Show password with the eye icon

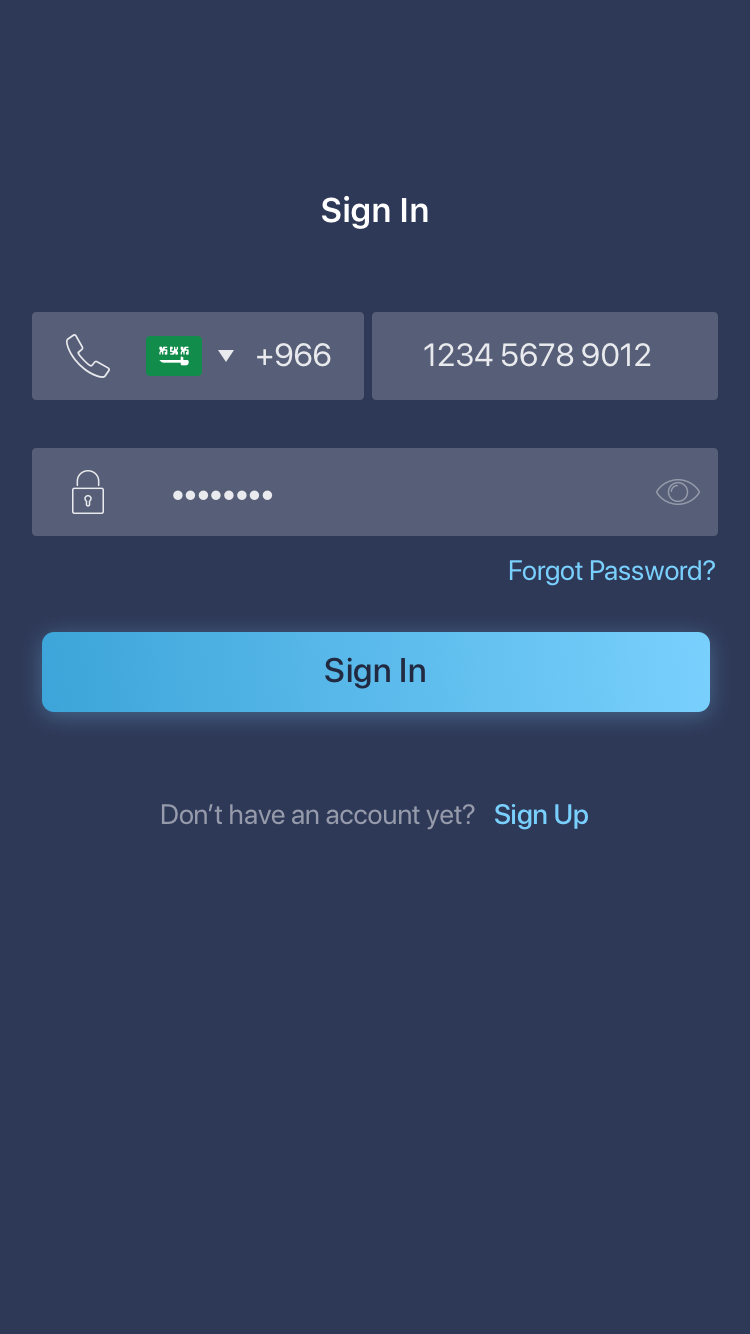[677, 492]
